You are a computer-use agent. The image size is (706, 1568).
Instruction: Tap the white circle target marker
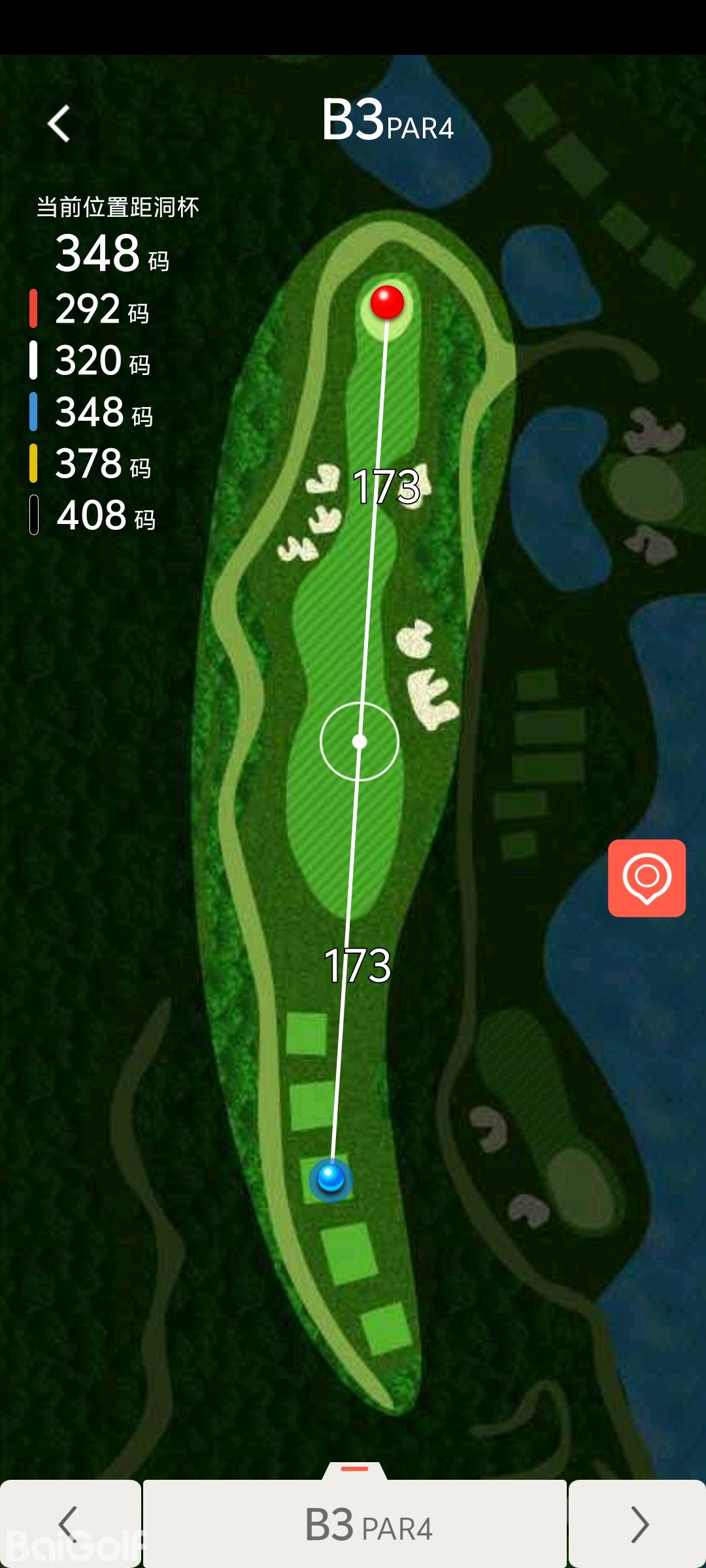click(x=360, y=742)
